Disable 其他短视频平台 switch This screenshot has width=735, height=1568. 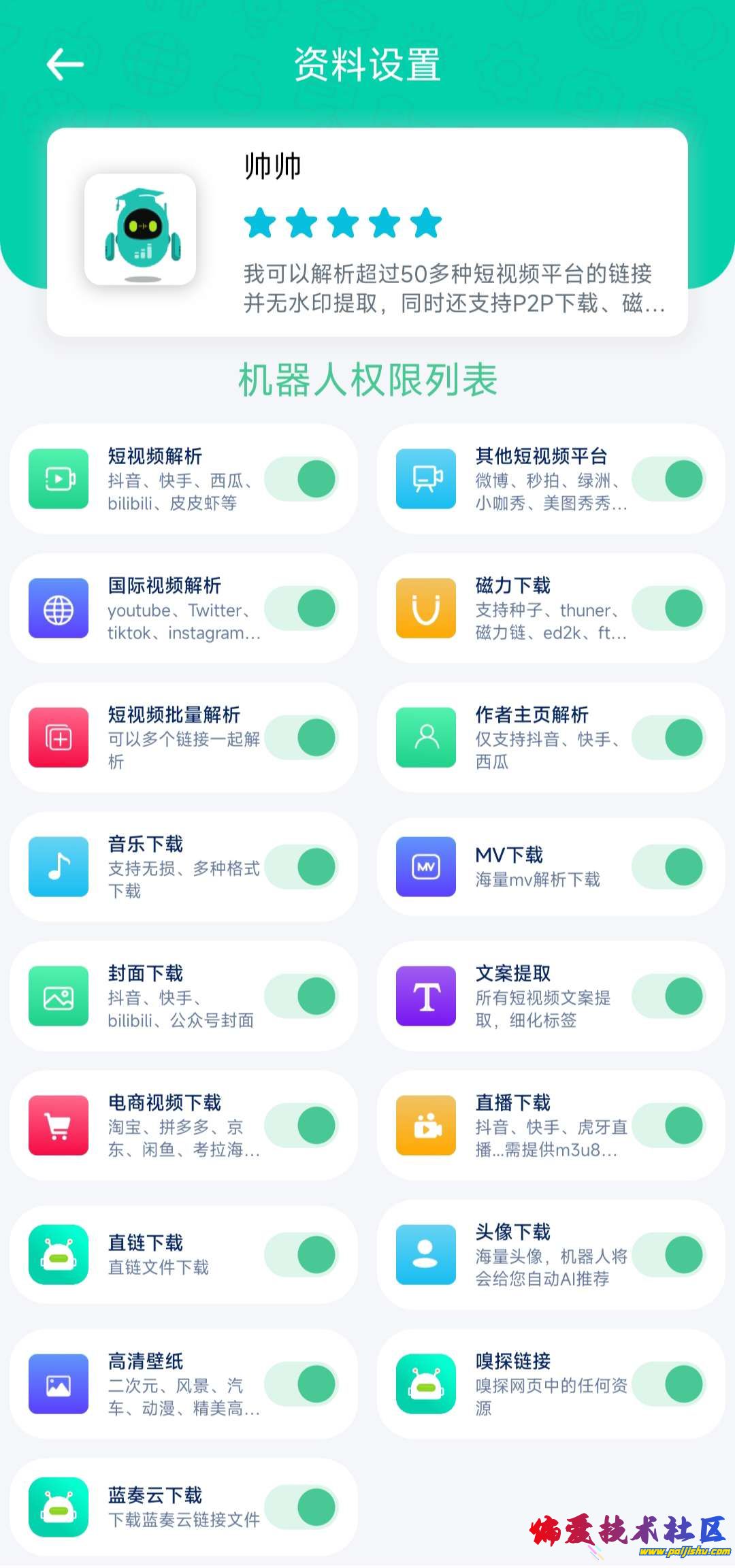[669, 478]
